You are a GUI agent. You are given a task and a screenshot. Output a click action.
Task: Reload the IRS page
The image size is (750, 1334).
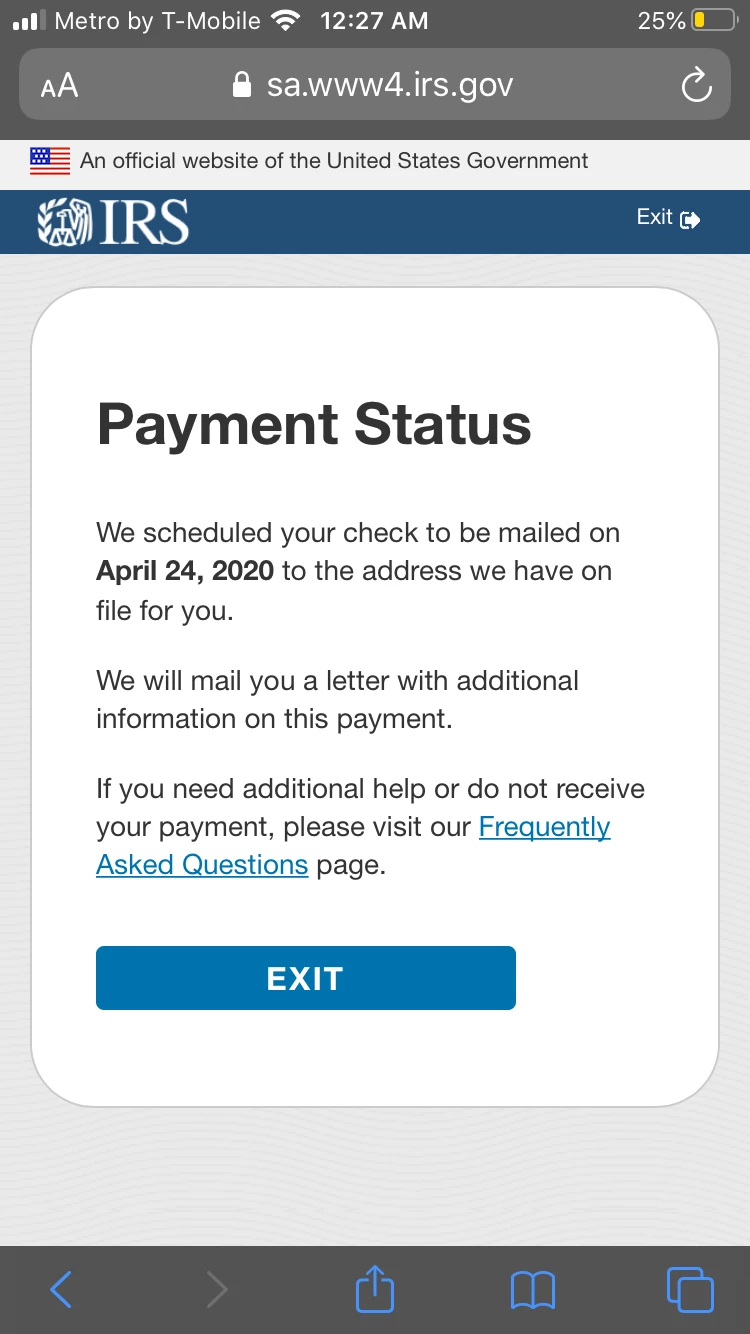pyautogui.click(x=695, y=86)
